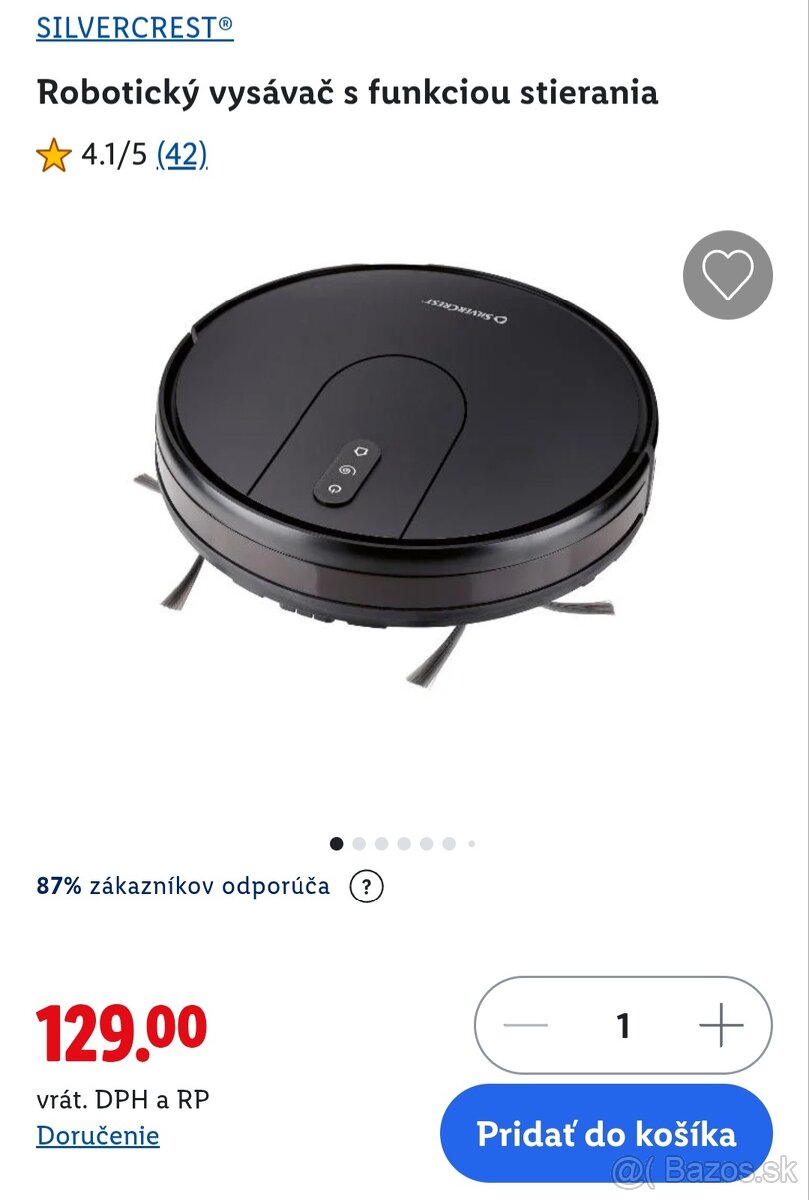The width and height of the screenshot is (809, 1200).
Task: Click the vrát. DPH a RP text
Action: click(123, 1097)
